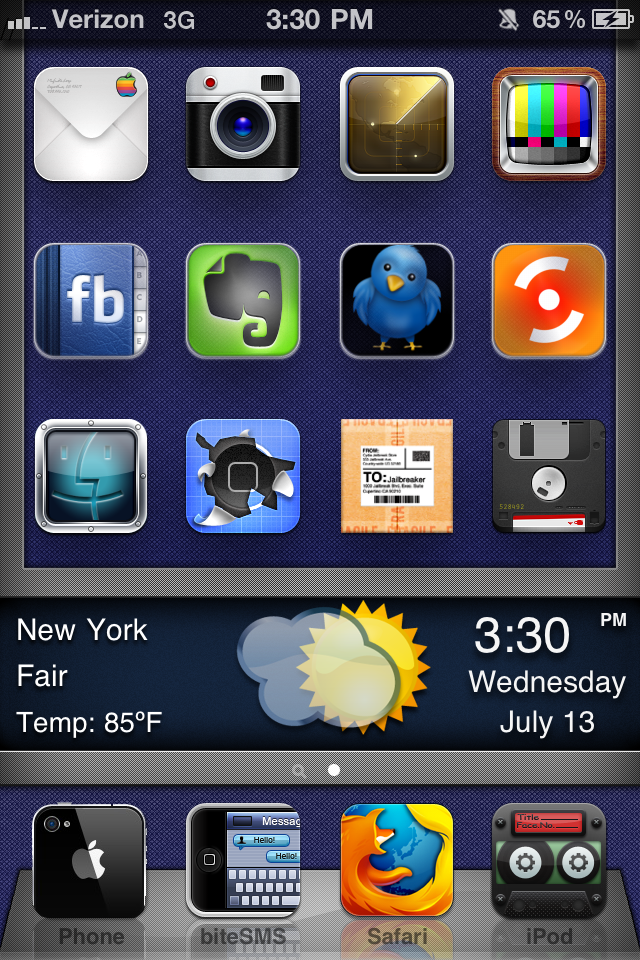The height and width of the screenshot is (960, 640).
Task: Open the Mail envelope app
Action: [x=91, y=124]
